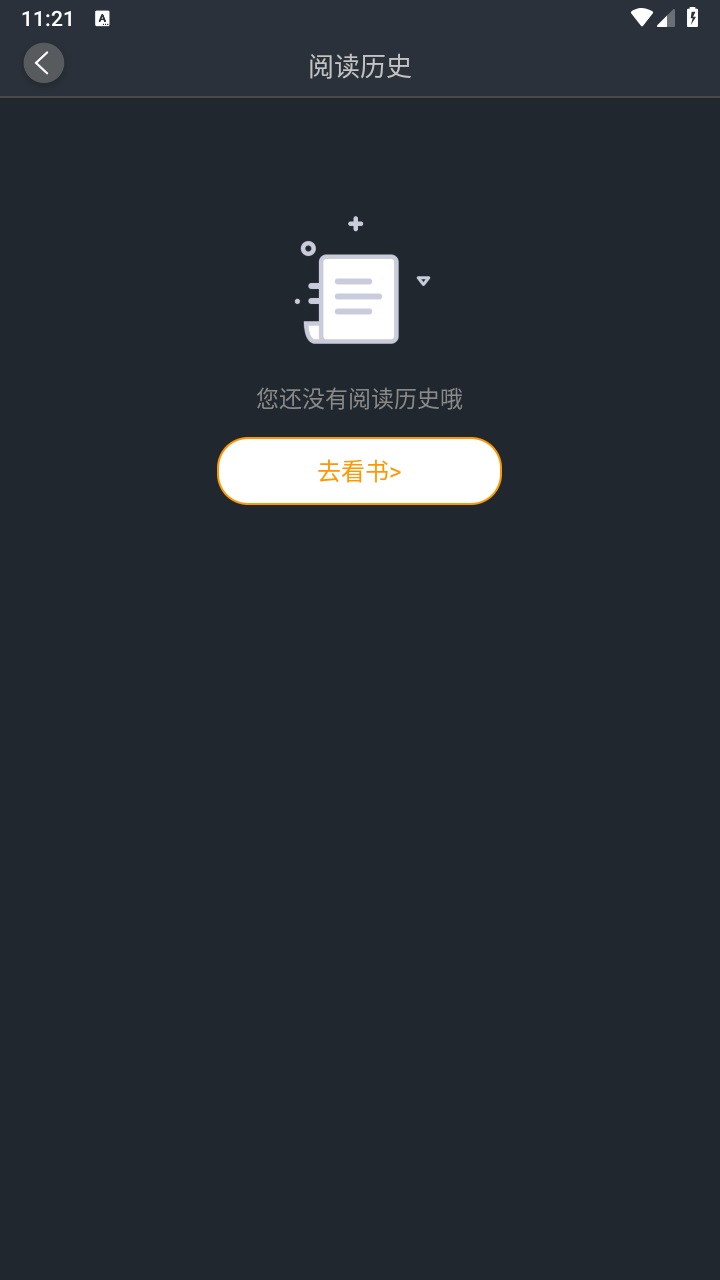Click the dark circular background of the back button
This screenshot has height=1280, width=720.
(43, 62)
